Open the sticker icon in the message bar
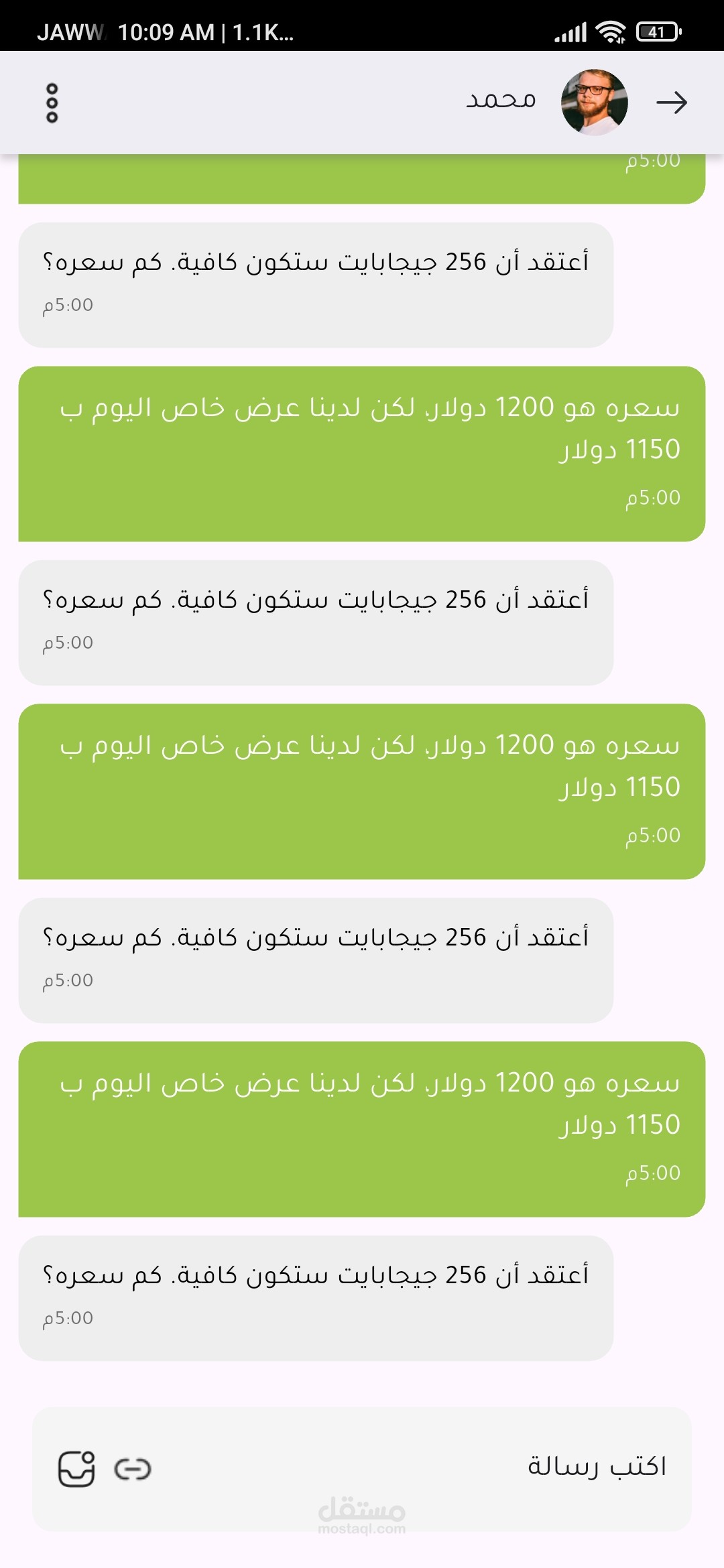The image size is (724, 1568). click(x=76, y=1469)
